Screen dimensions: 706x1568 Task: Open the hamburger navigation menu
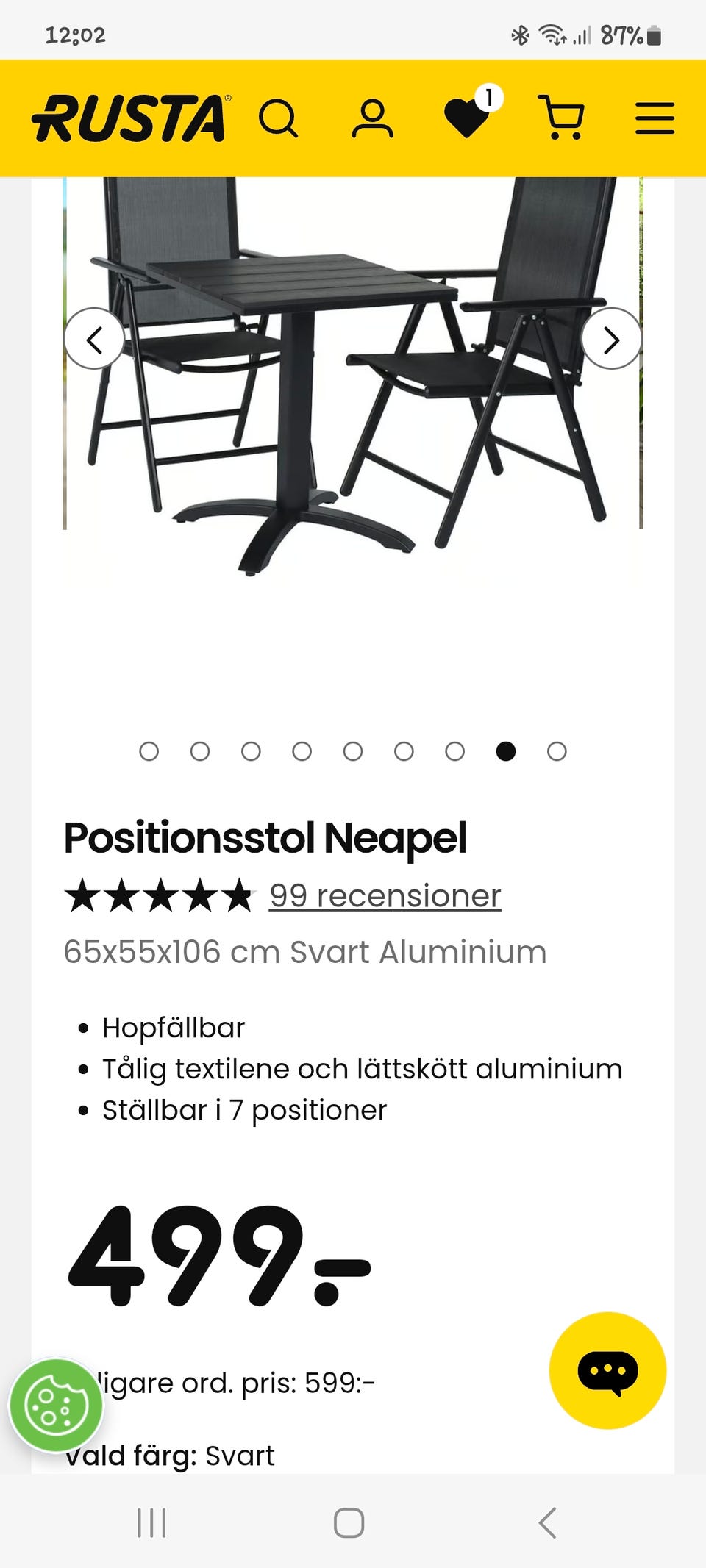pyautogui.click(x=653, y=118)
